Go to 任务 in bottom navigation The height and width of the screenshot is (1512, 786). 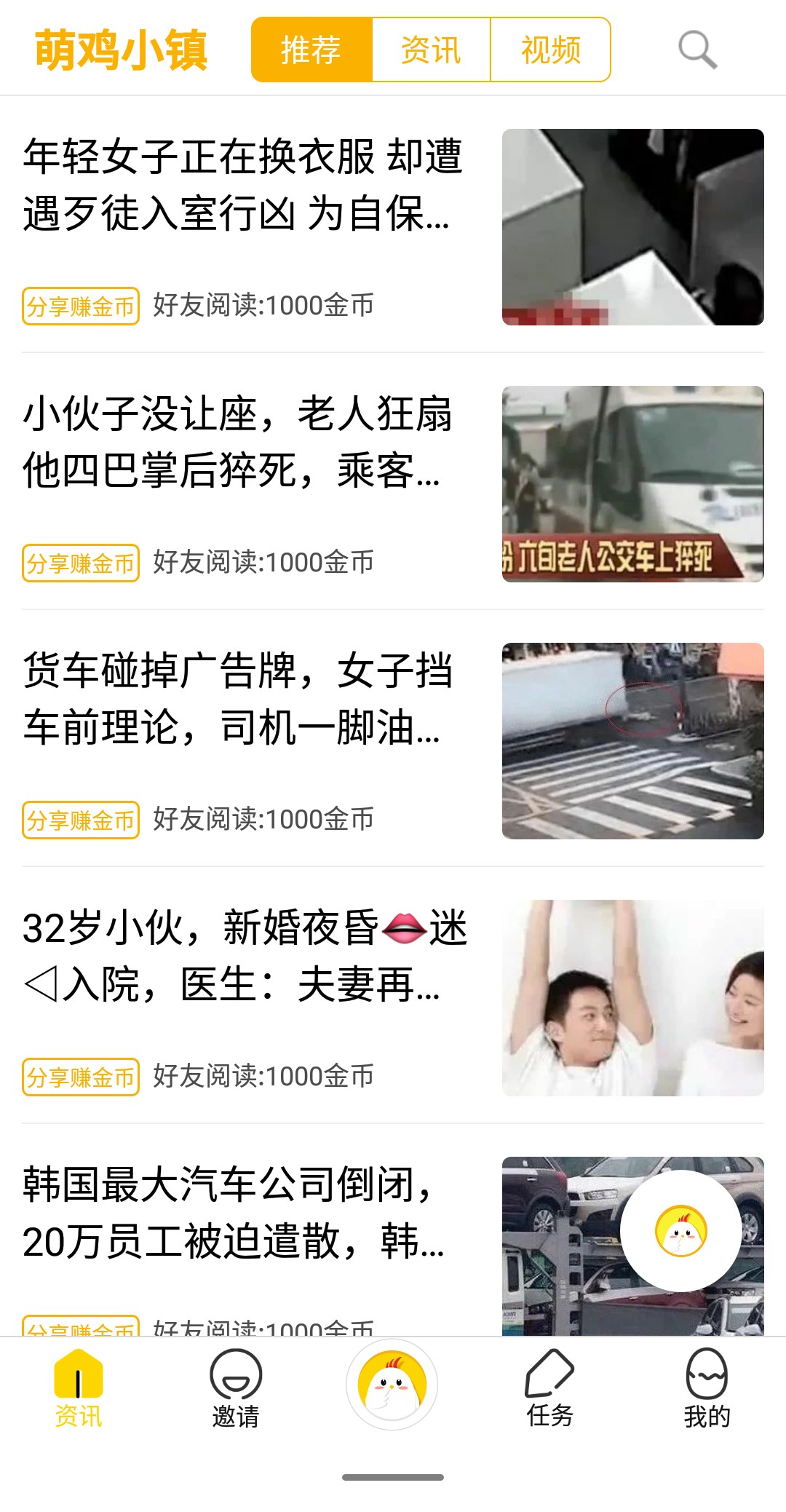pyautogui.click(x=550, y=1388)
